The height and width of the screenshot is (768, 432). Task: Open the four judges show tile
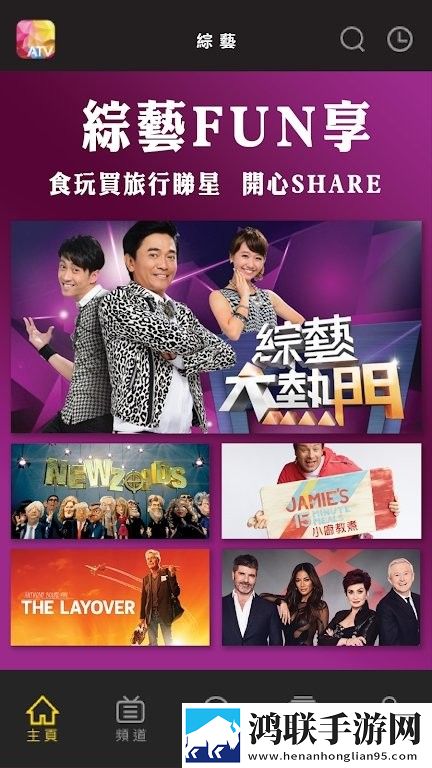tap(321, 597)
